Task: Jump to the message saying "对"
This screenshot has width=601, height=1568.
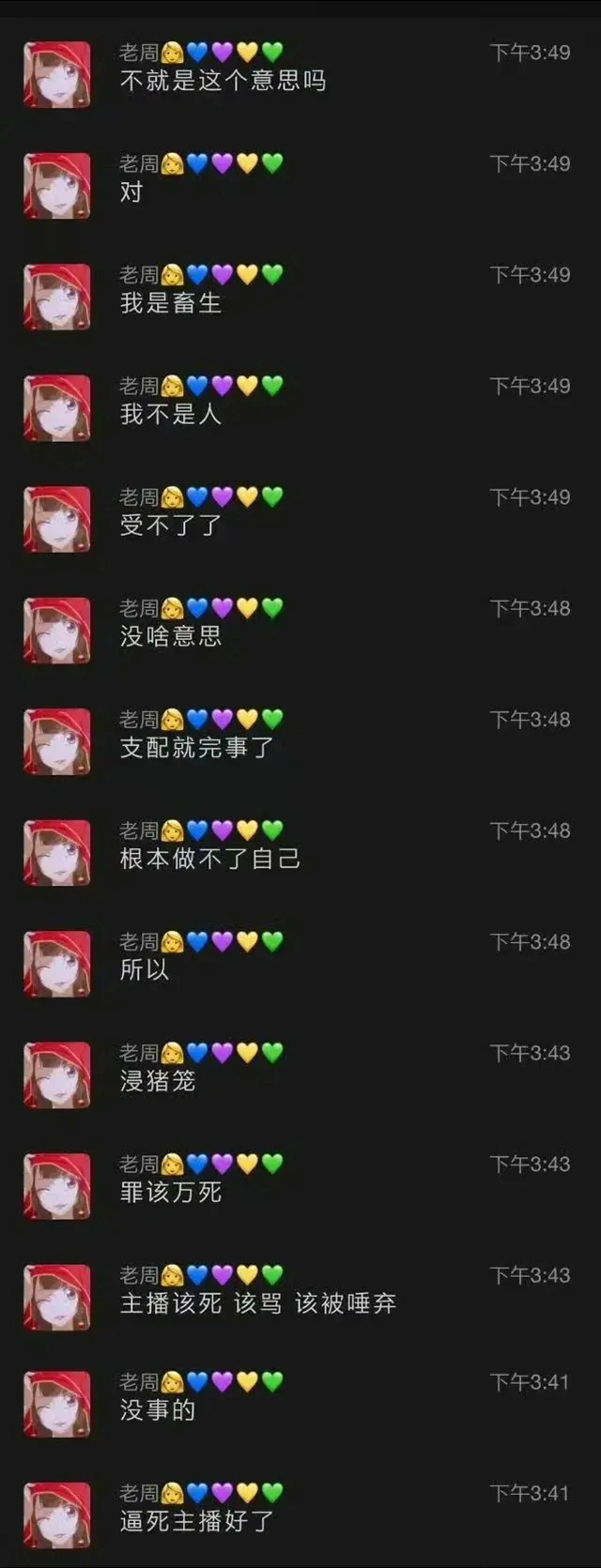Action: (131, 192)
